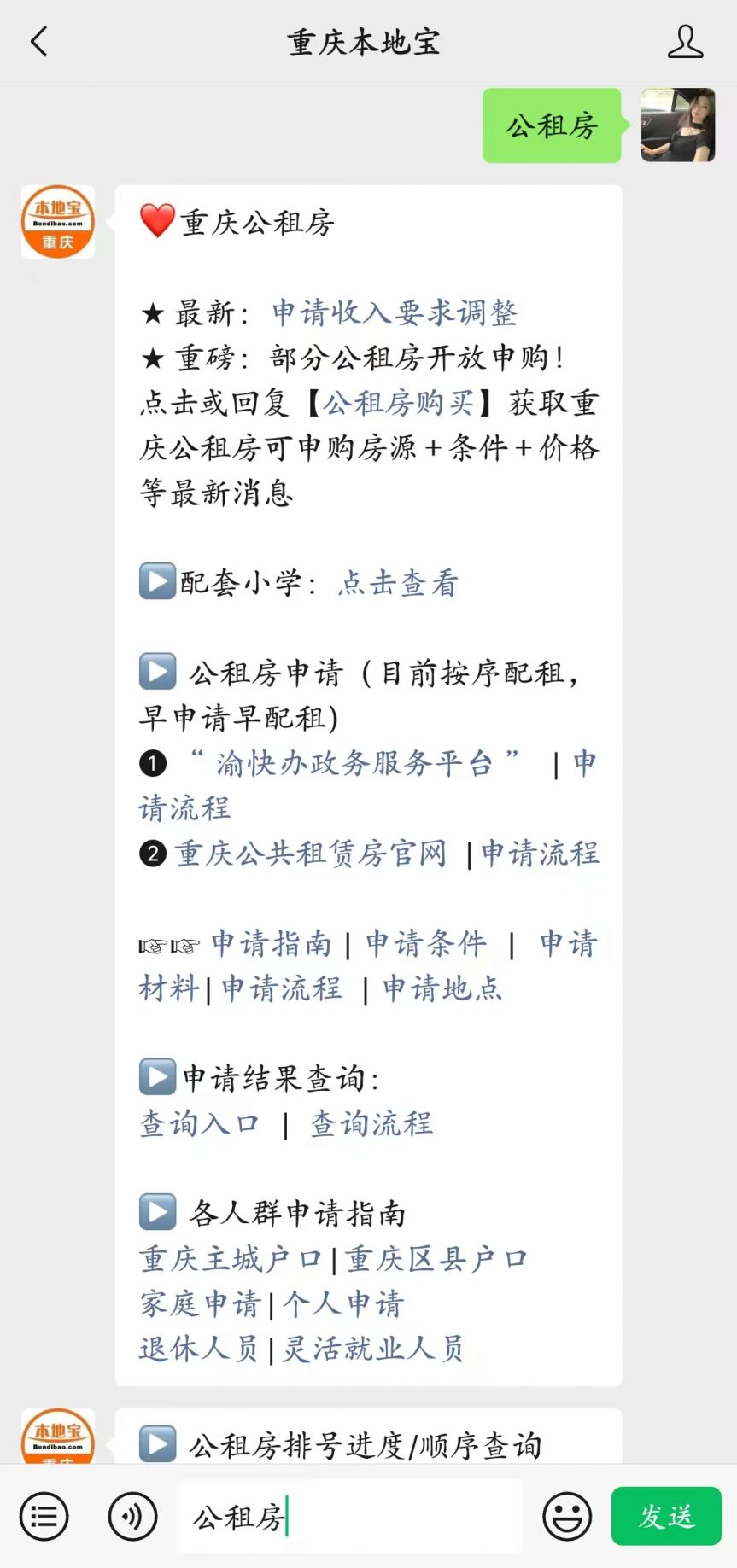This screenshot has height=1568, width=737.
Task: Open 渝快办政务服务平台 link
Action: (x=354, y=763)
